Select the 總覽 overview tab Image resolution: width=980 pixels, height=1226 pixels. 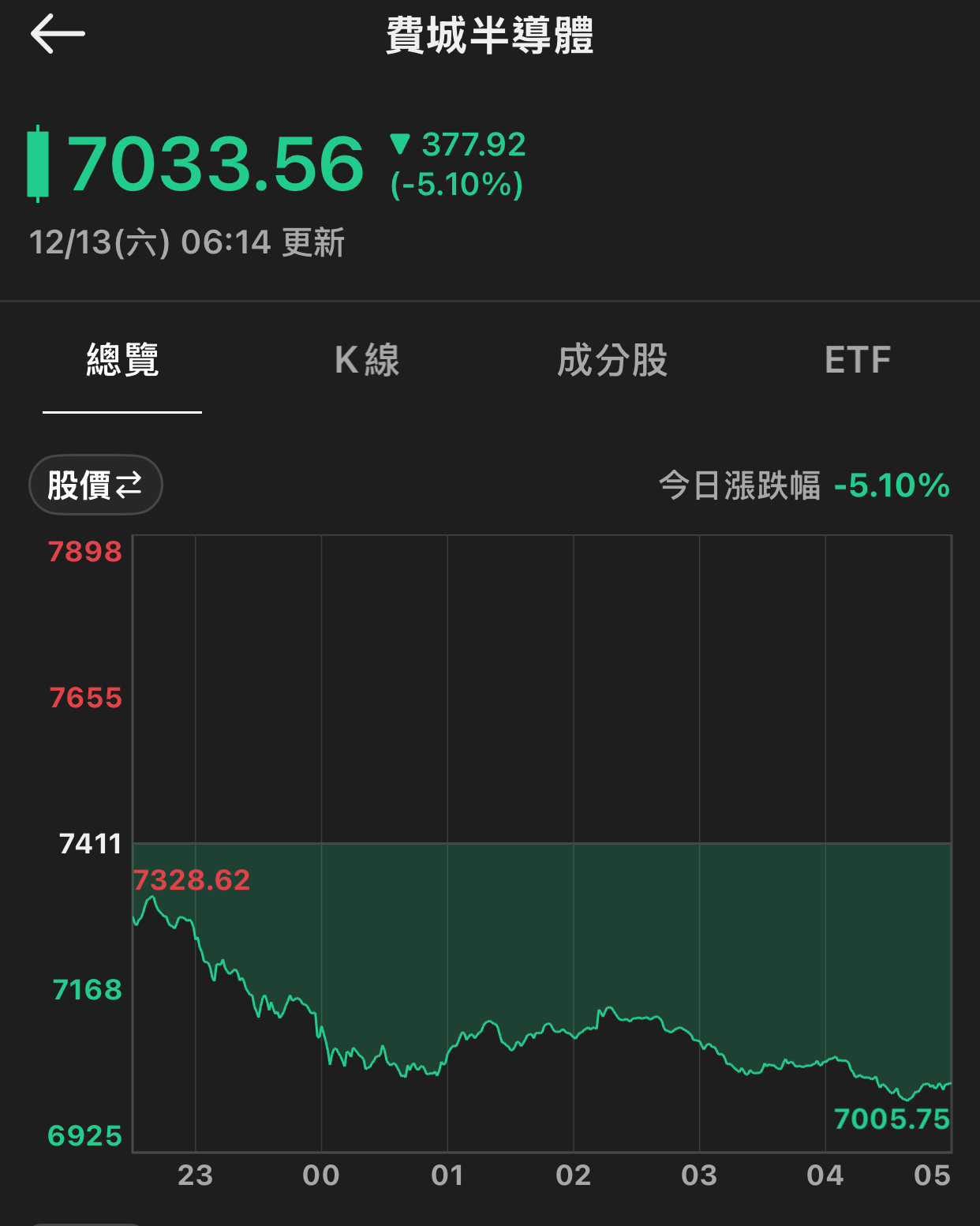tap(122, 361)
